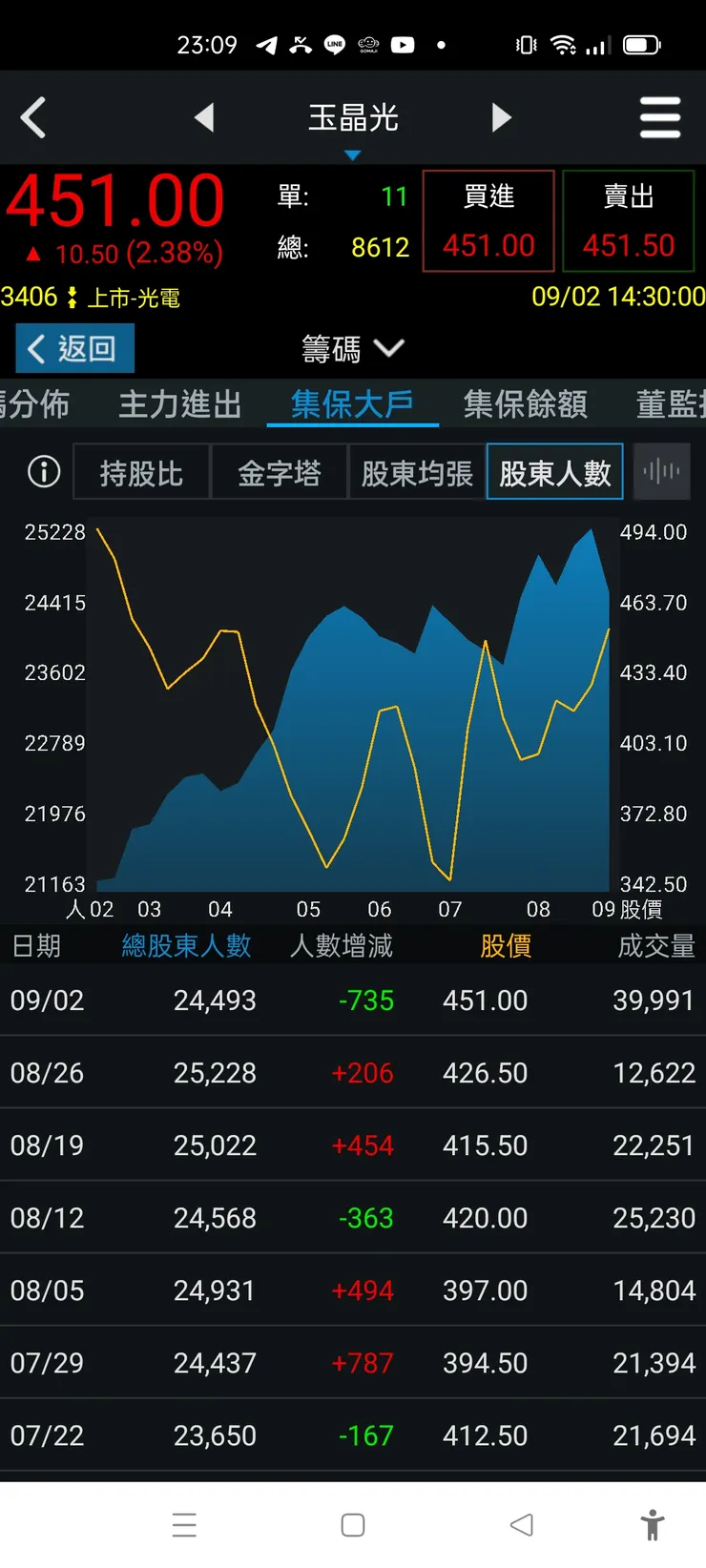Select the 08/26 row in the table
The image size is (706, 1568).
[x=353, y=1072]
